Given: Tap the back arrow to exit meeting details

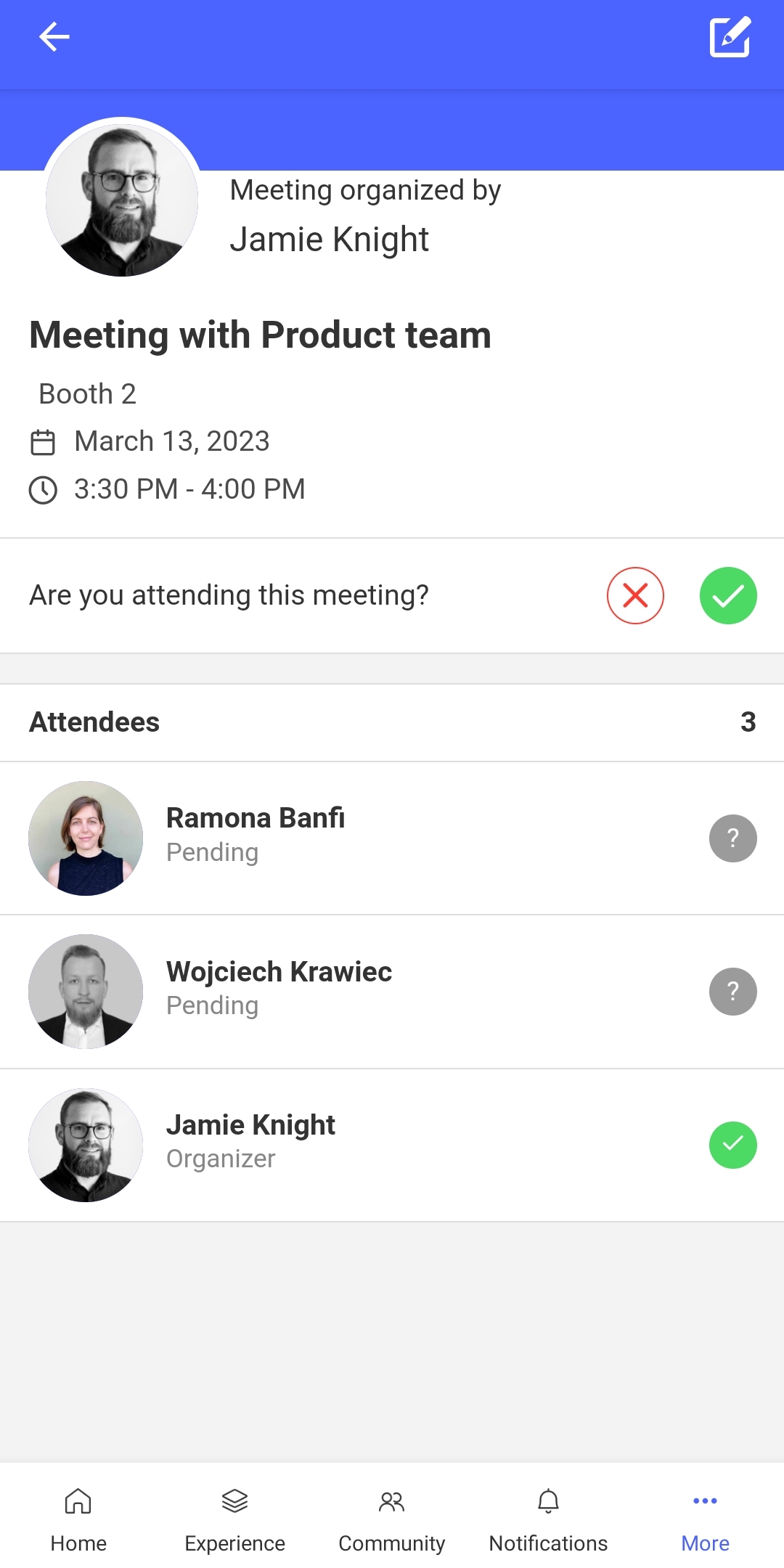Looking at the screenshot, I should tap(54, 36).
